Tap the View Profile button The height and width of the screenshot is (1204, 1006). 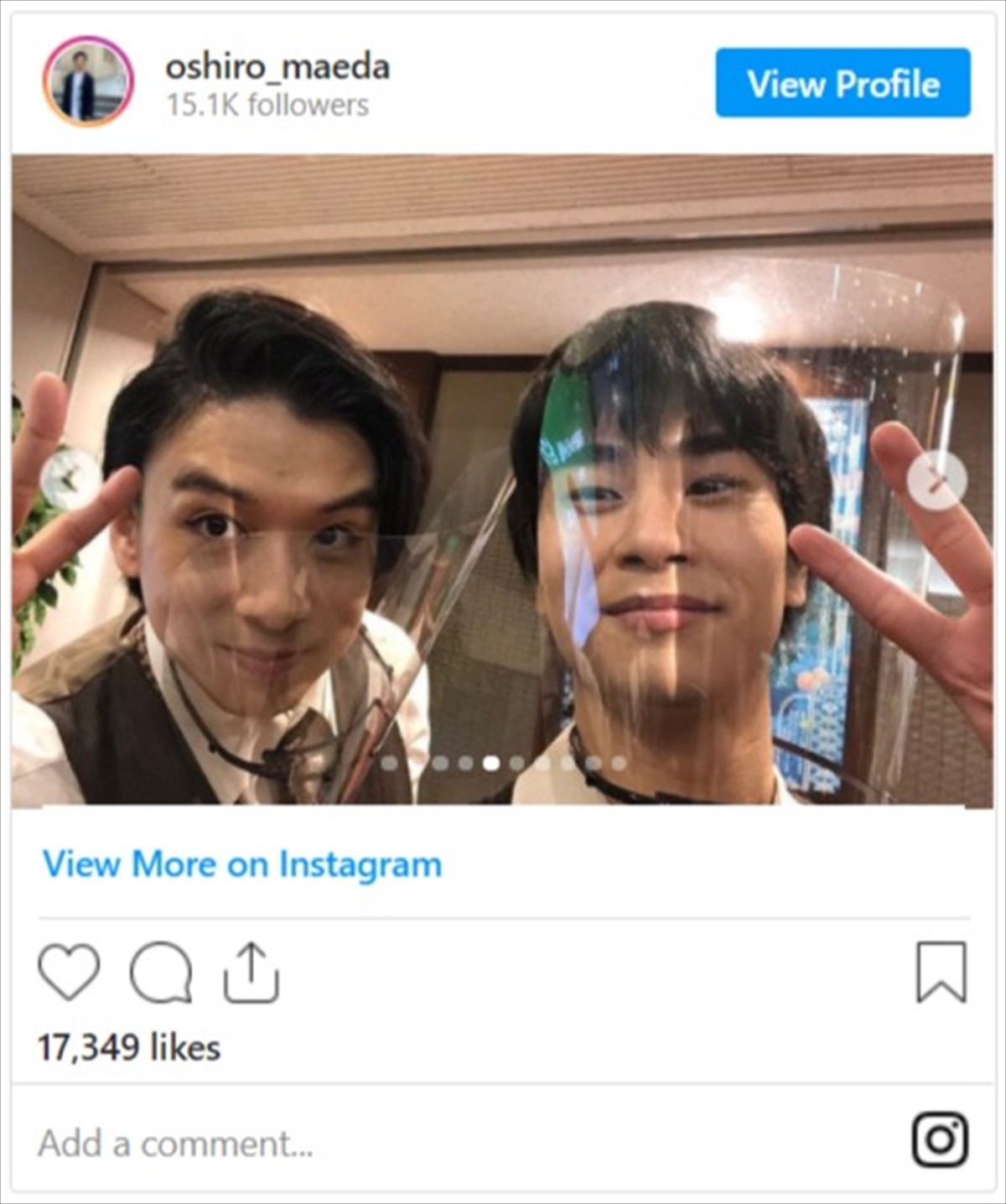pyautogui.click(x=843, y=83)
